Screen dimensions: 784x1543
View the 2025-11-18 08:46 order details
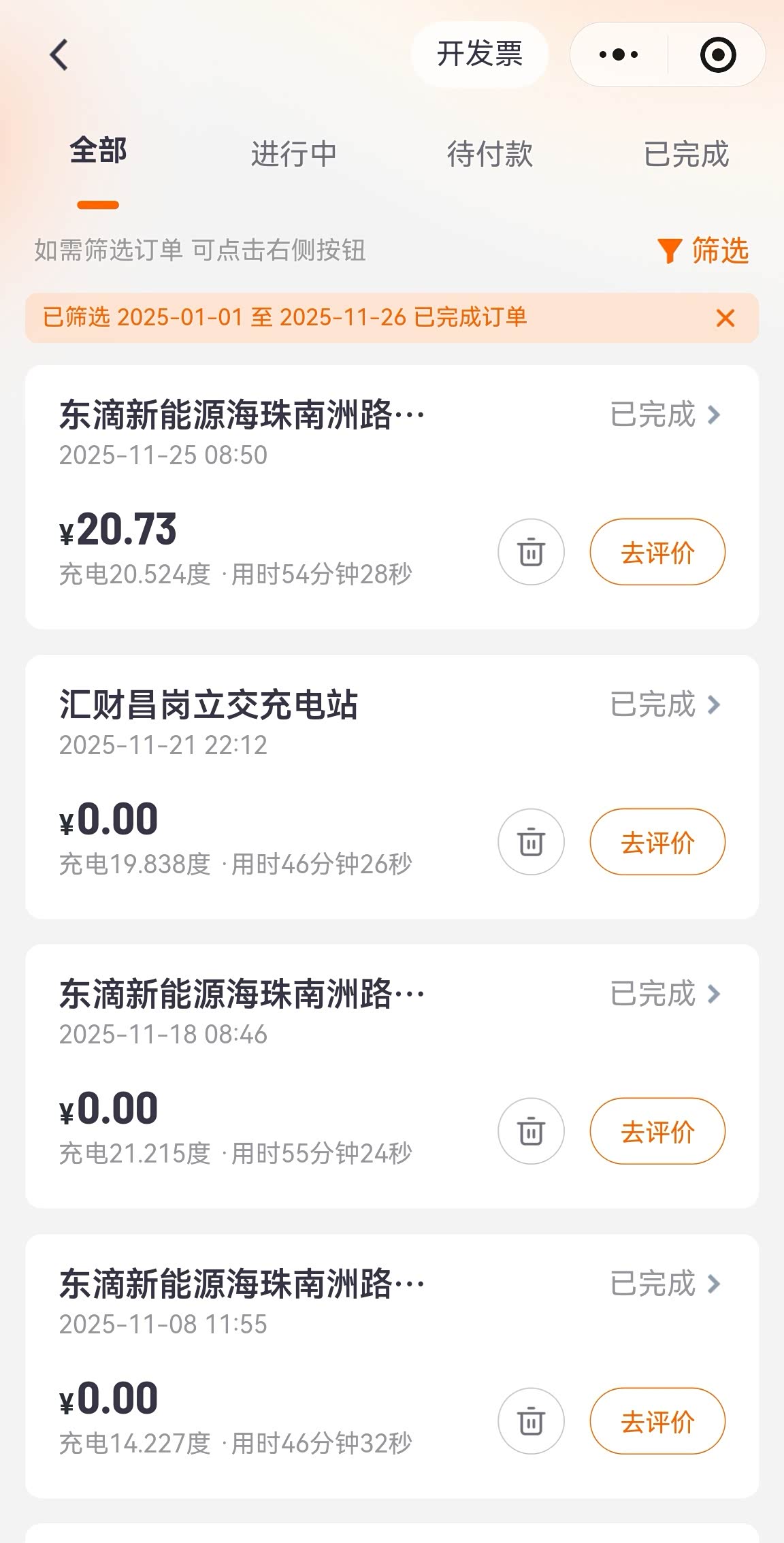click(x=664, y=994)
